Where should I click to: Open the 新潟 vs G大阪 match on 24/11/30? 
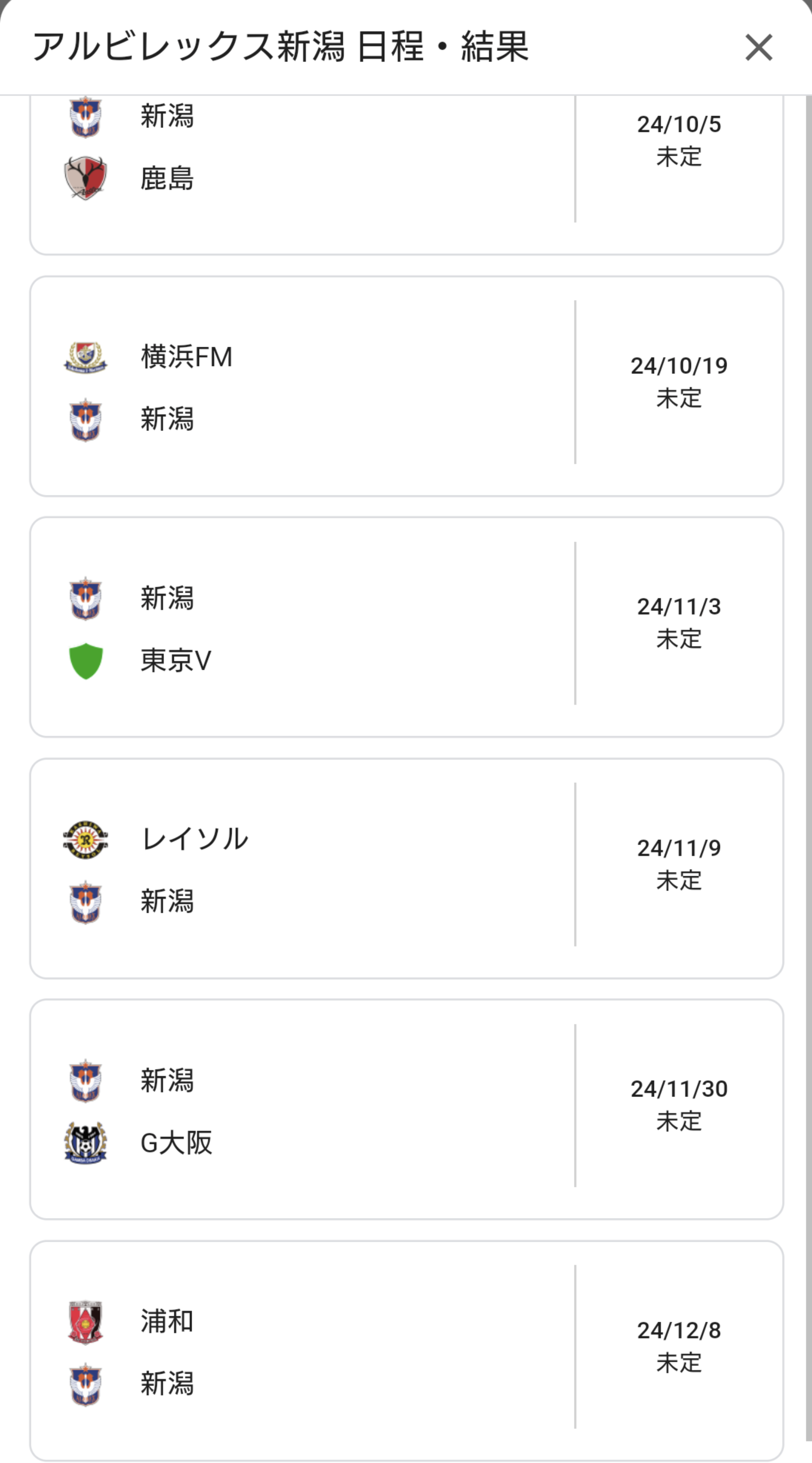click(x=406, y=1109)
